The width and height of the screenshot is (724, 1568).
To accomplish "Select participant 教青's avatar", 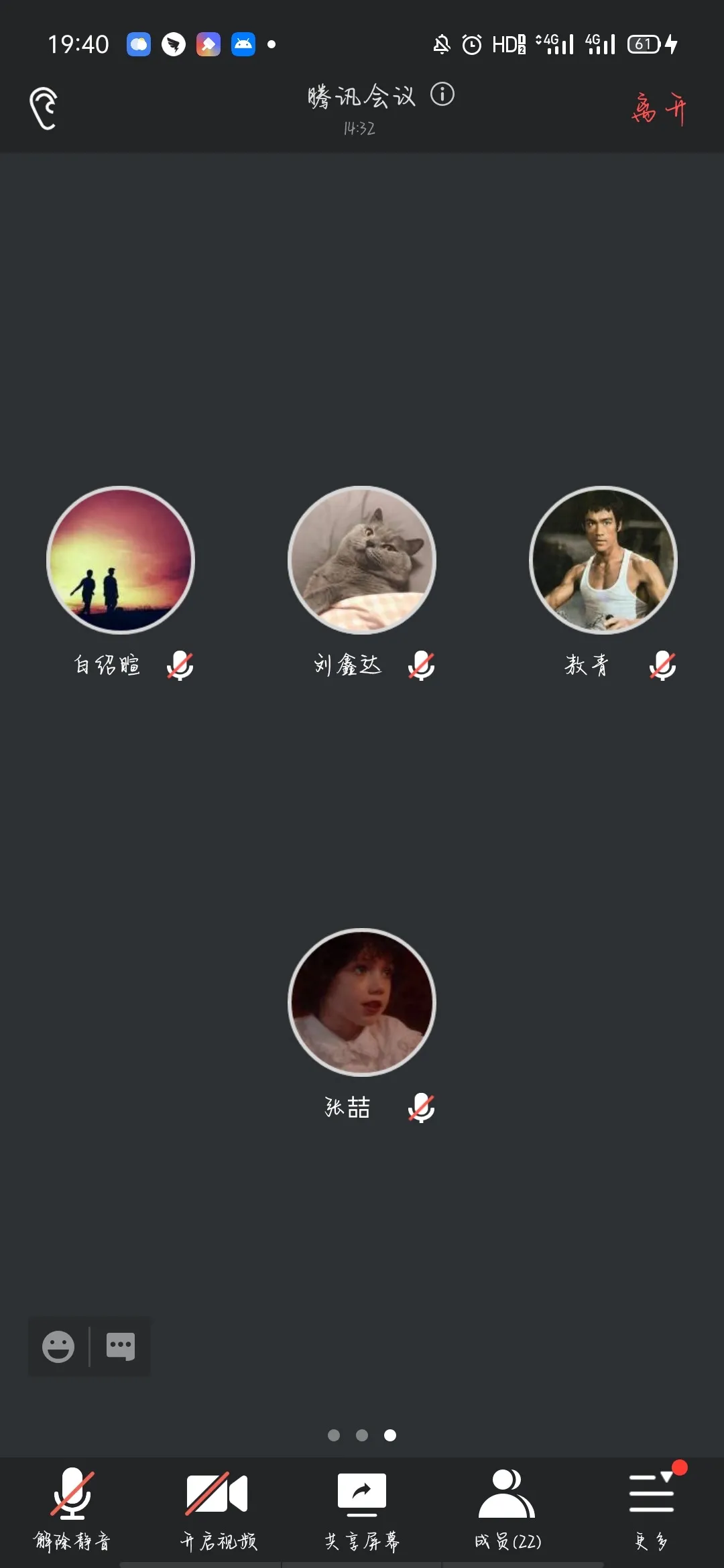I will 603,560.
